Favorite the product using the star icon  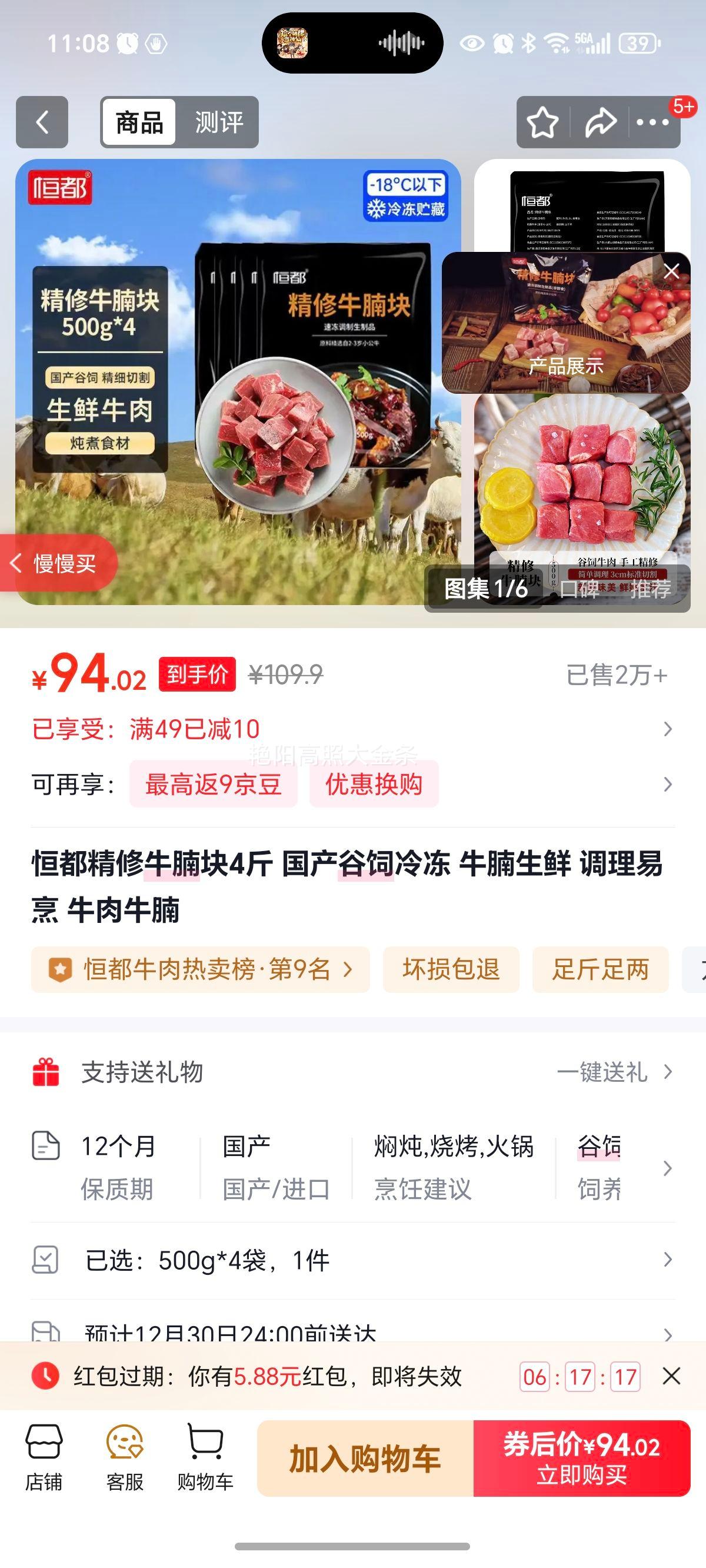(x=544, y=123)
